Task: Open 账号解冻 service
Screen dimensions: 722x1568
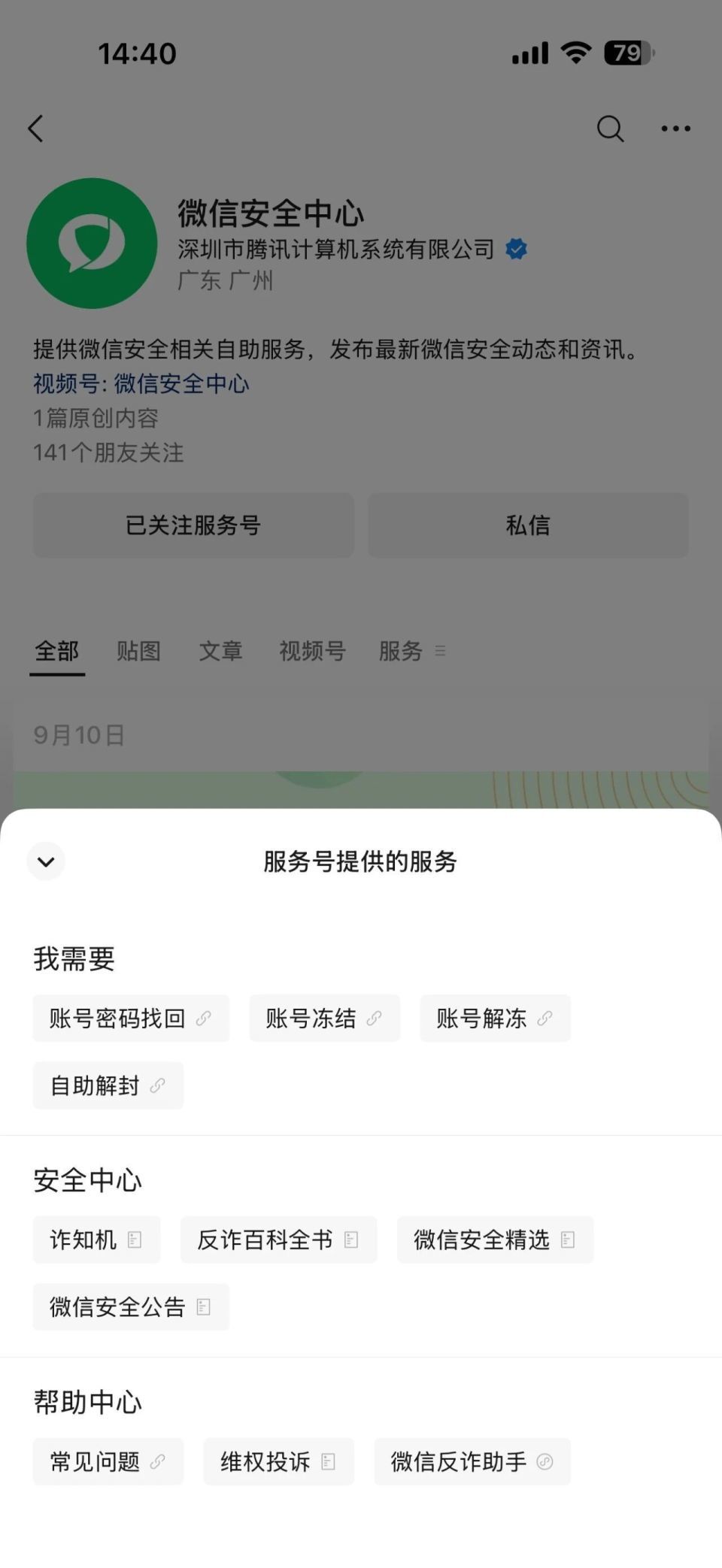Action: pyautogui.click(x=495, y=1019)
